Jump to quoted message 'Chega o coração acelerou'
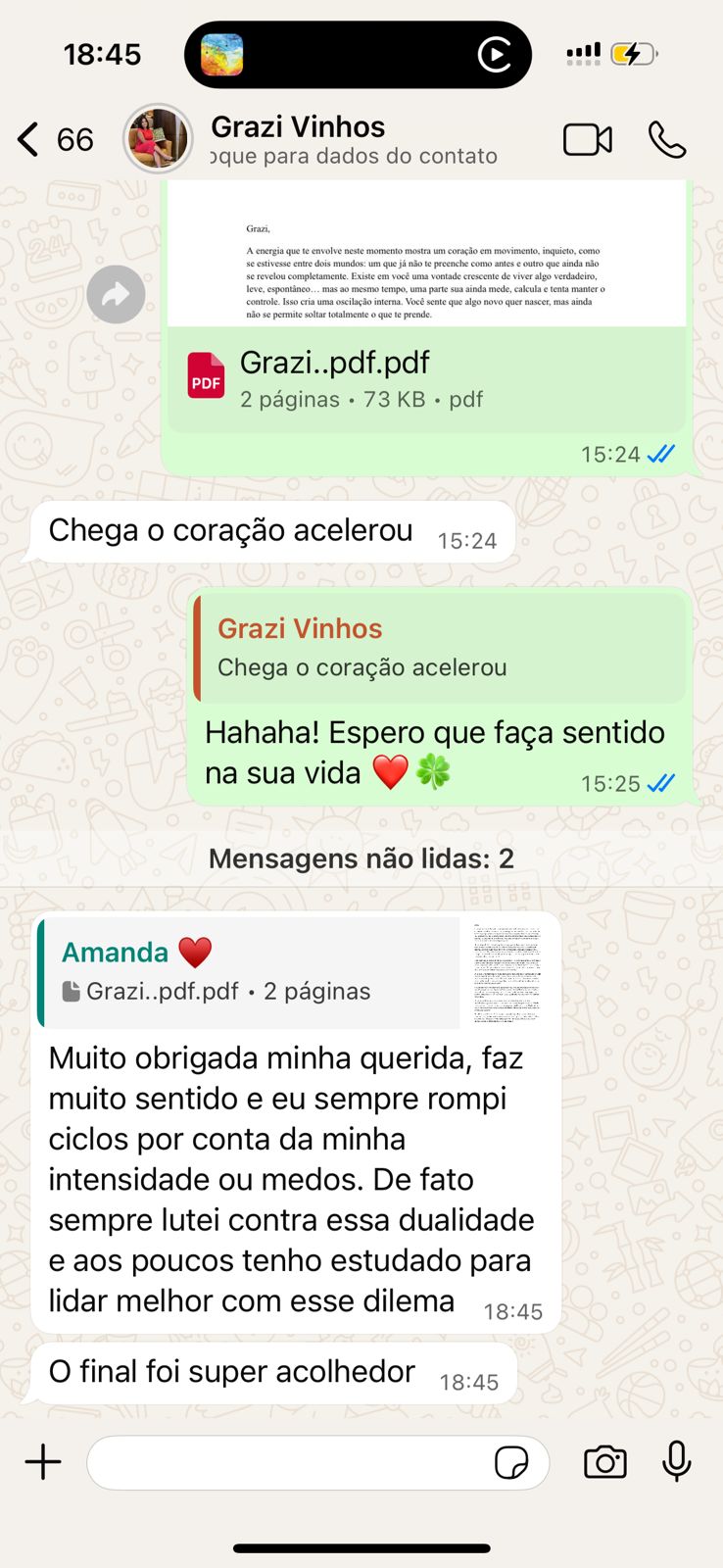 441,647
